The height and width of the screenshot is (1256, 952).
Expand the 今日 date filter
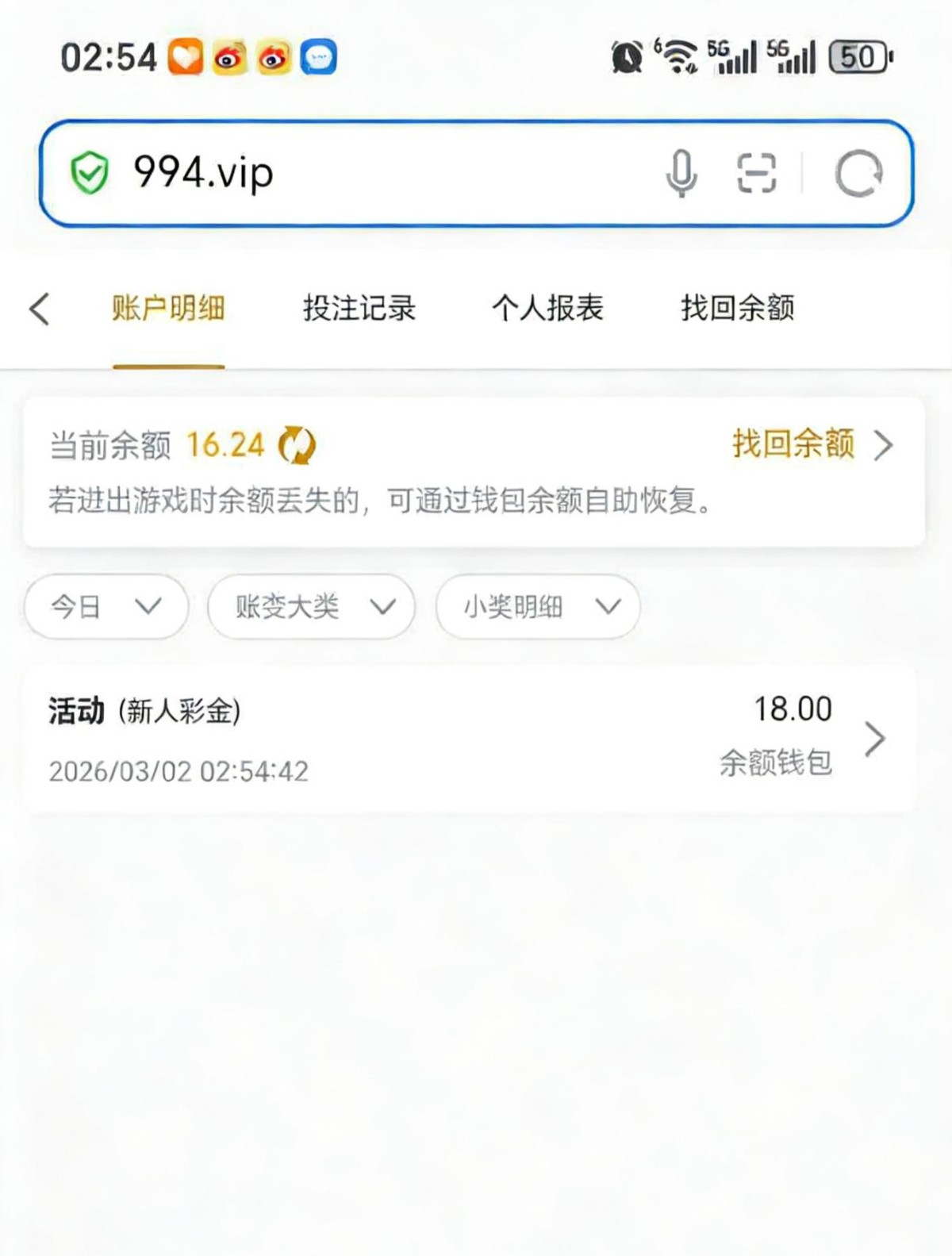pos(106,607)
